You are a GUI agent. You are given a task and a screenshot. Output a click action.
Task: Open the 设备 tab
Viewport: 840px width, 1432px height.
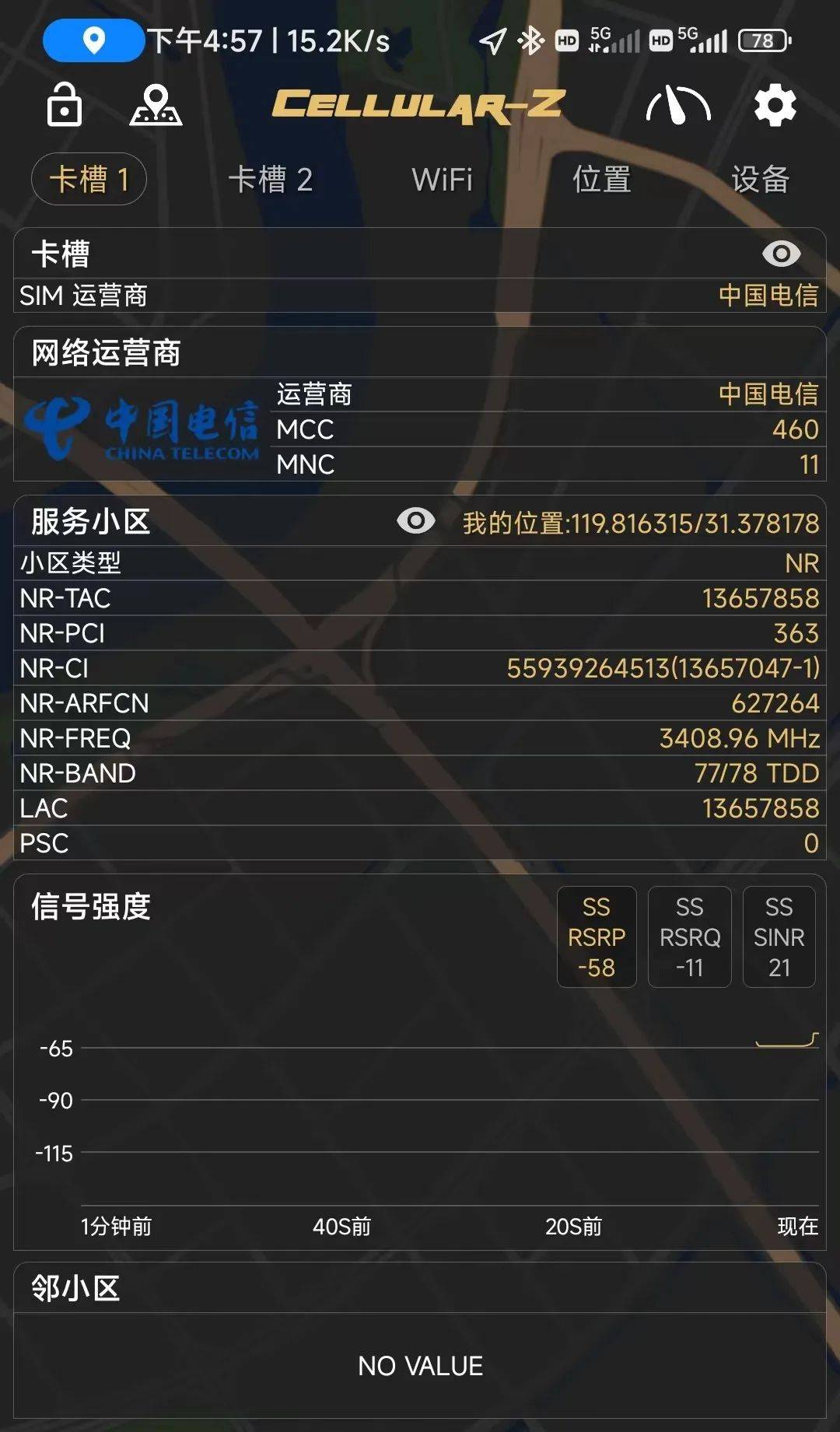click(x=760, y=180)
